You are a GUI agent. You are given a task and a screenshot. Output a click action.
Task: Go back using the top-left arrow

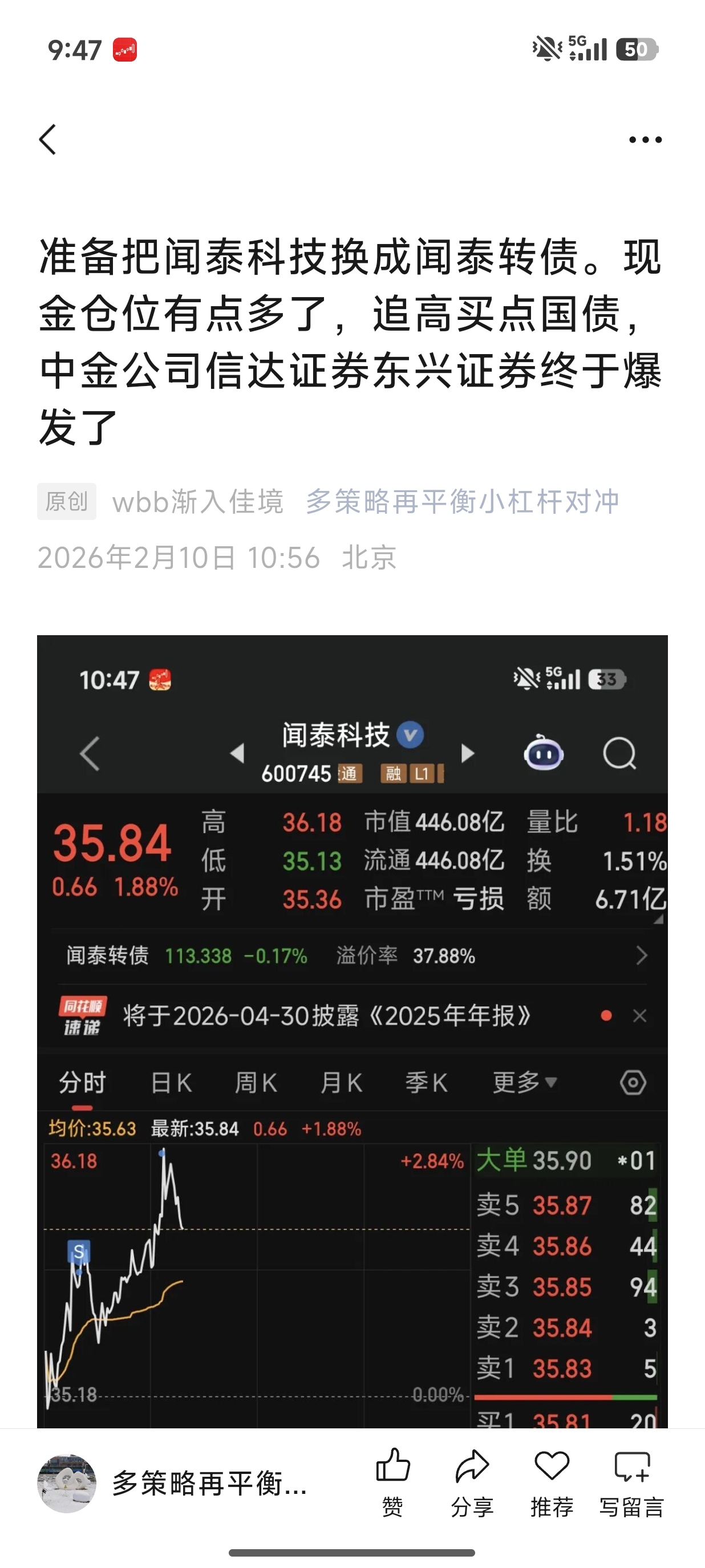coord(48,140)
